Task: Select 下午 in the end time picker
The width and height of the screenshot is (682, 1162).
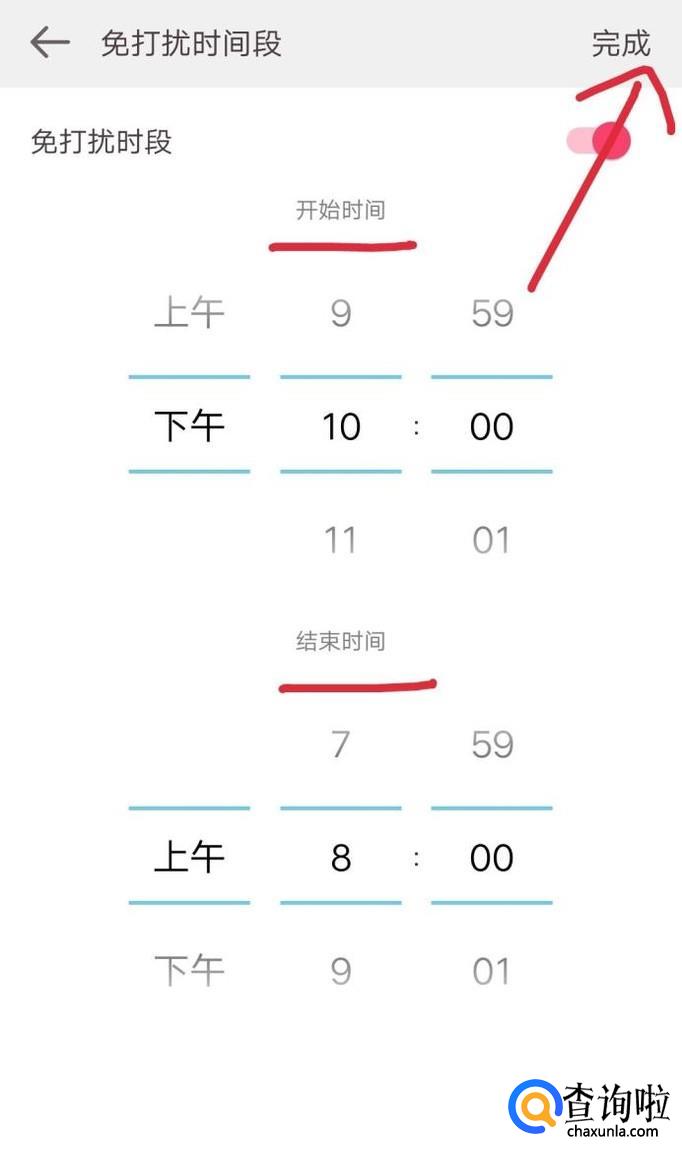Action: click(x=189, y=970)
